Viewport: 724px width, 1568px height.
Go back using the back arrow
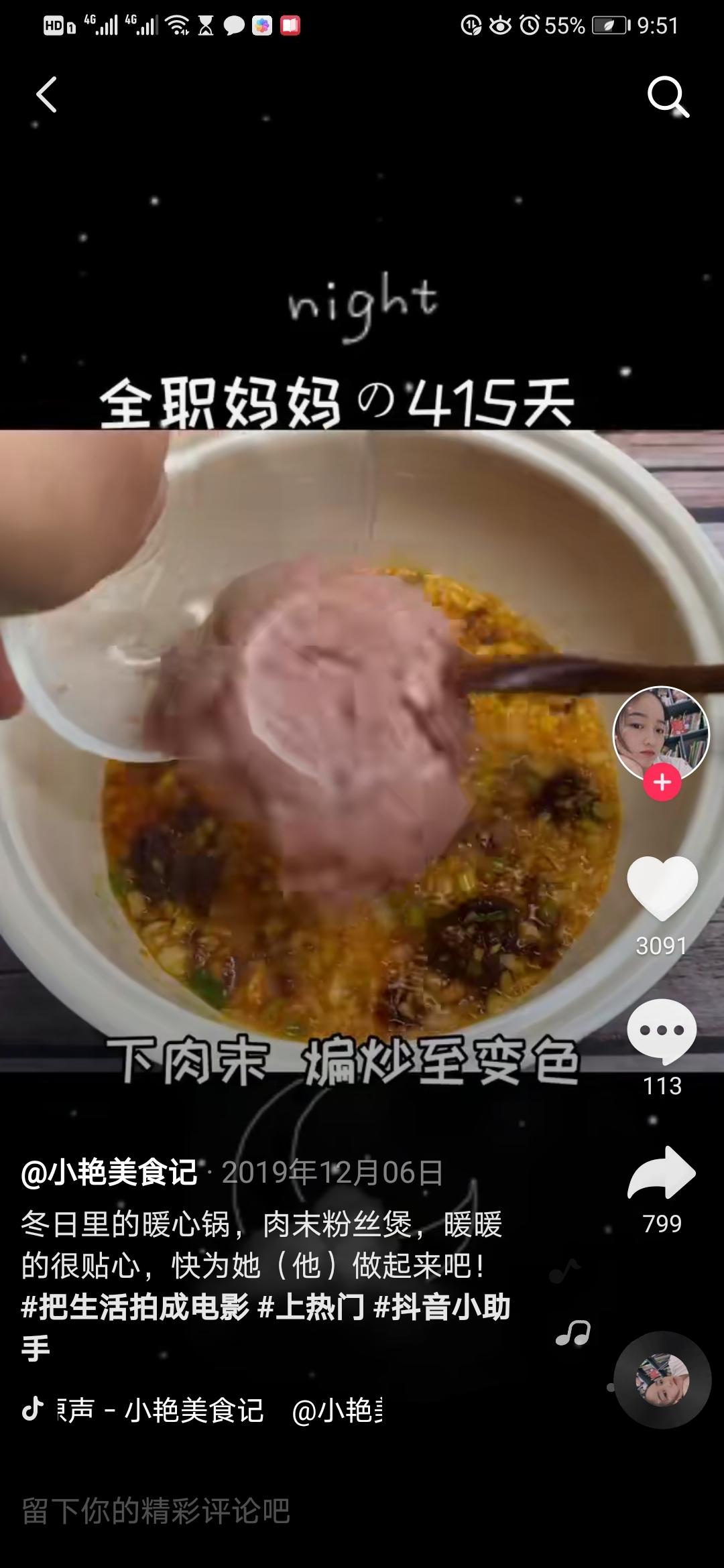pos(46,94)
